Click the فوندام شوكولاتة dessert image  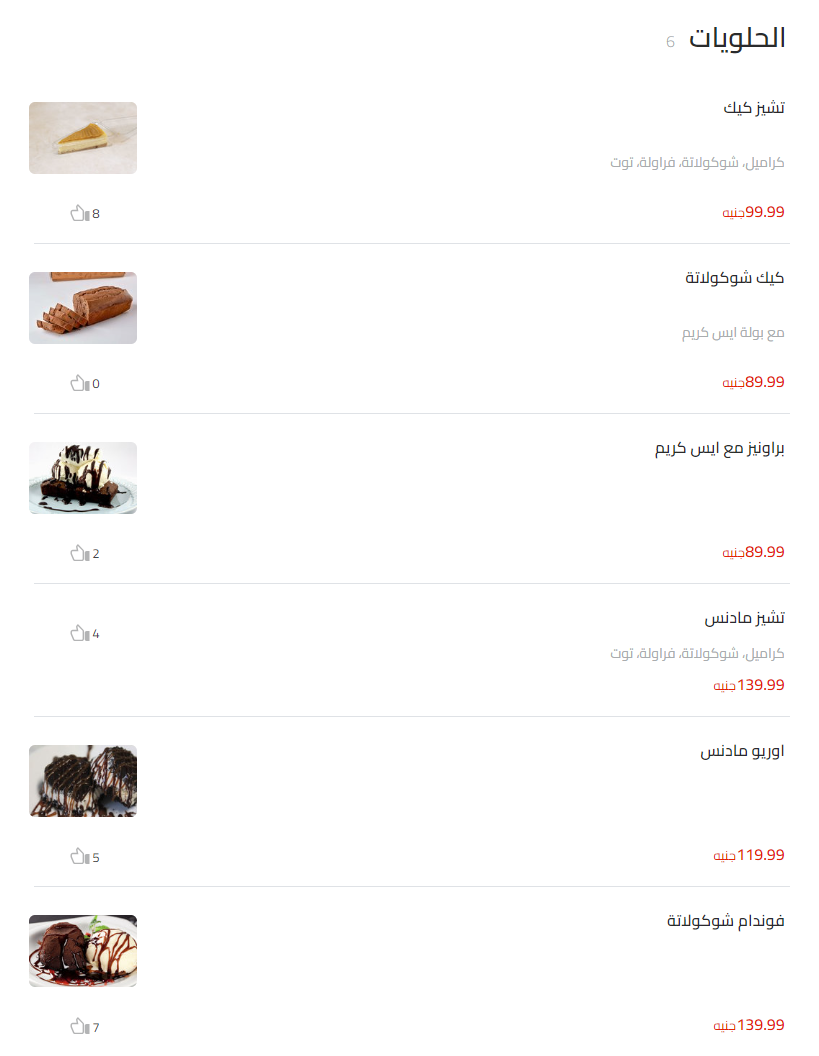[x=83, y=950]
